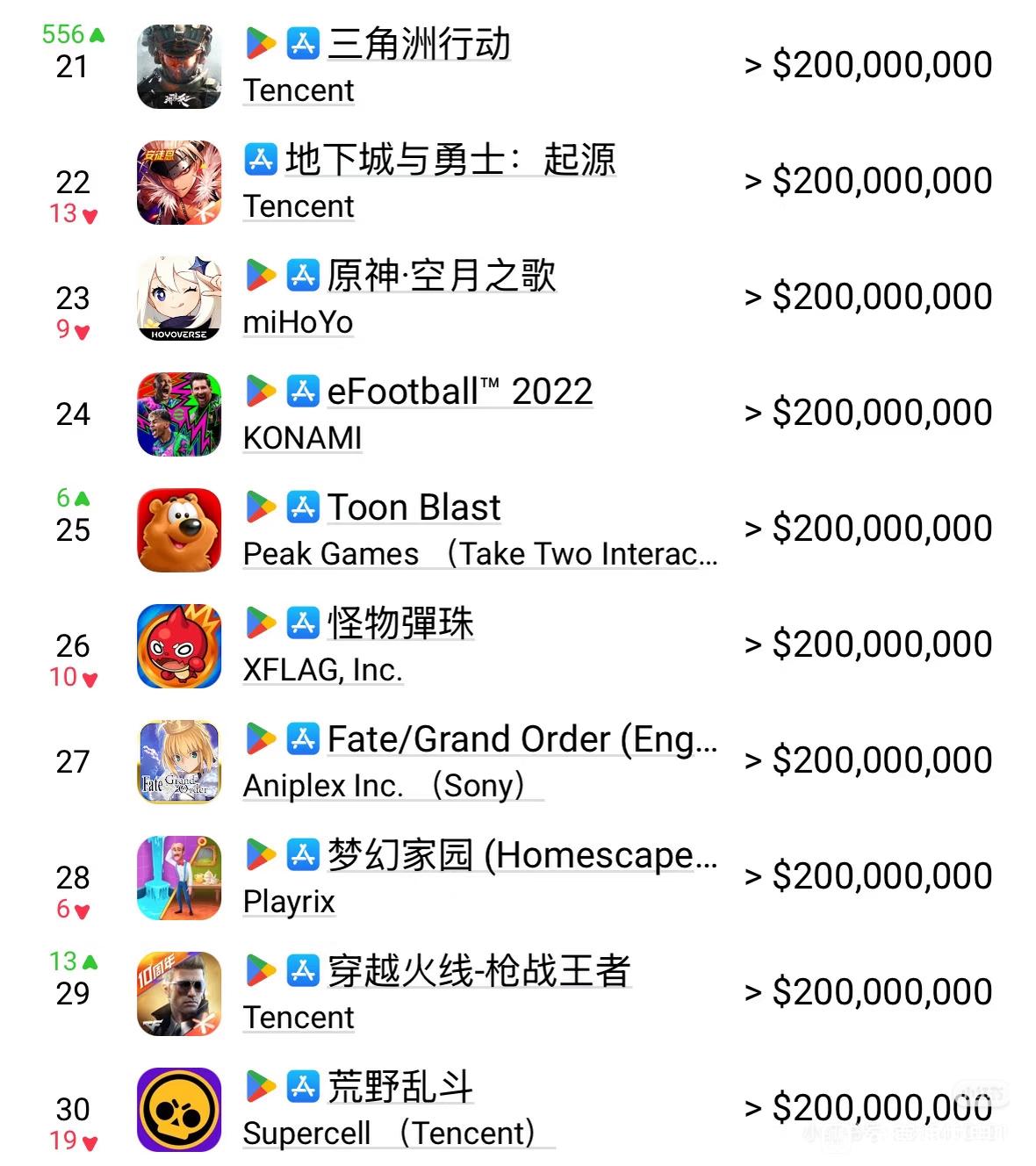Open 地下城与勇士:起源 details
Viewport: 1036px width, 1166px height.
450,160
